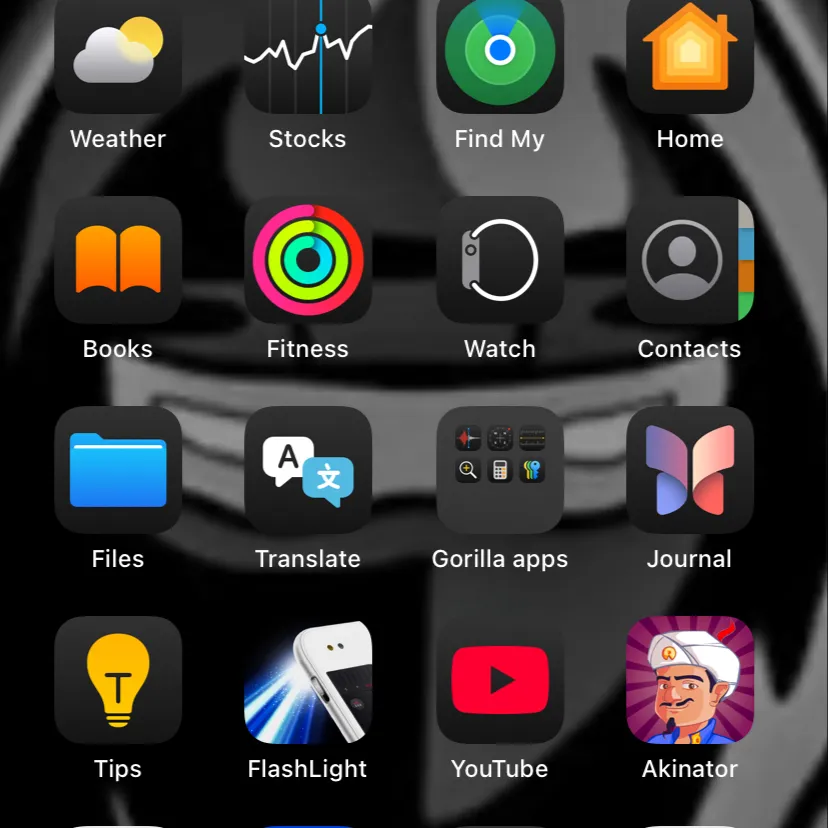
Task: Open the Watch app
Action: click(x=500, y=260)
